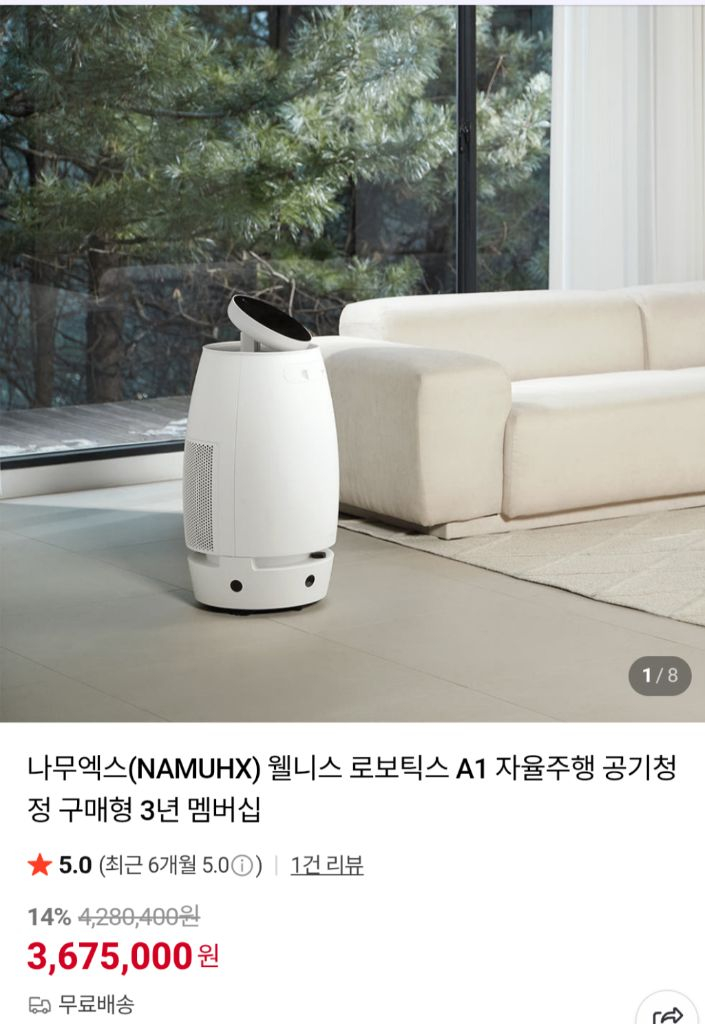Open the NAMUHX air purifier product photo
The image size is (705, 1024).
(x=352, y=360)
